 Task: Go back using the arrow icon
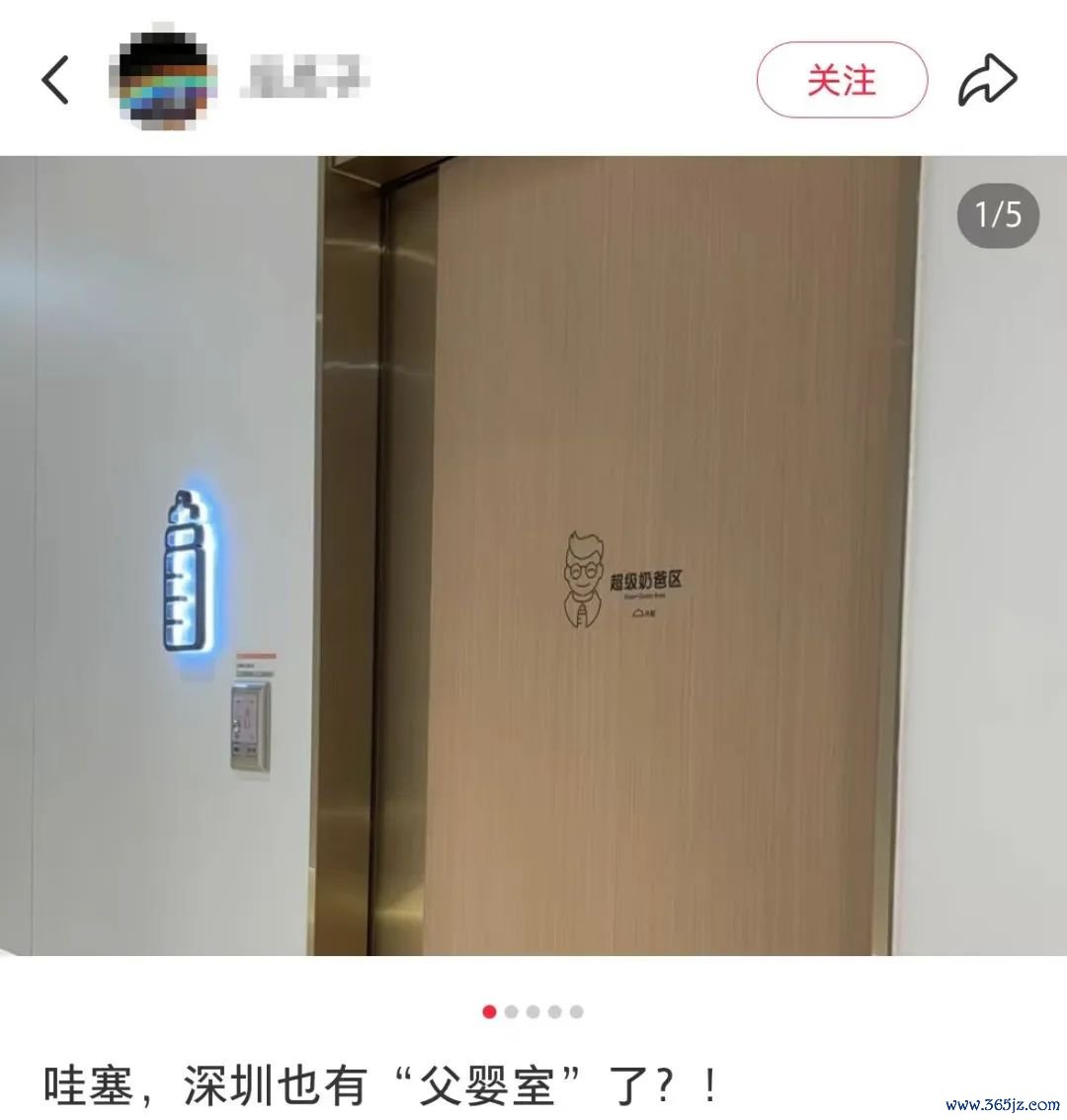(56, 80)
